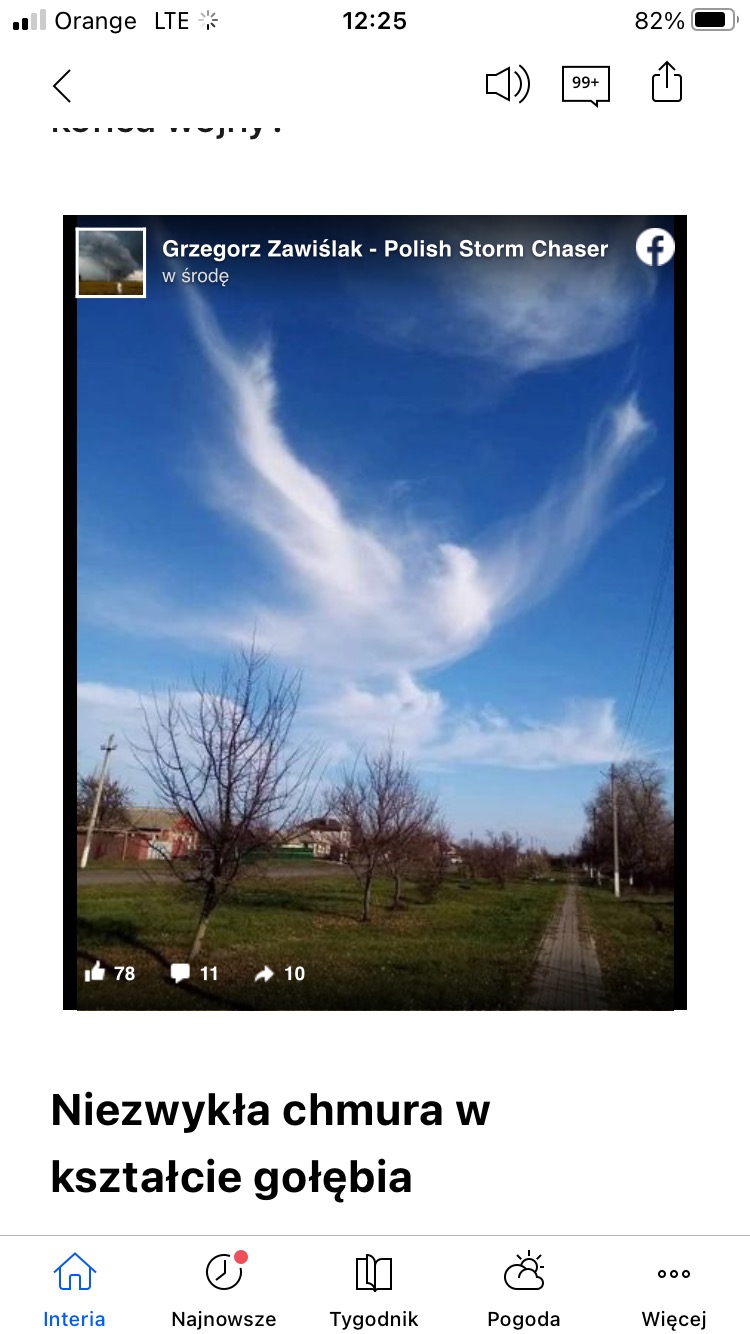Image resolution: width=750 pixels, height=1334 pixels.
Task: Open the Najnowsze tab
Action: click(224, 1288)
